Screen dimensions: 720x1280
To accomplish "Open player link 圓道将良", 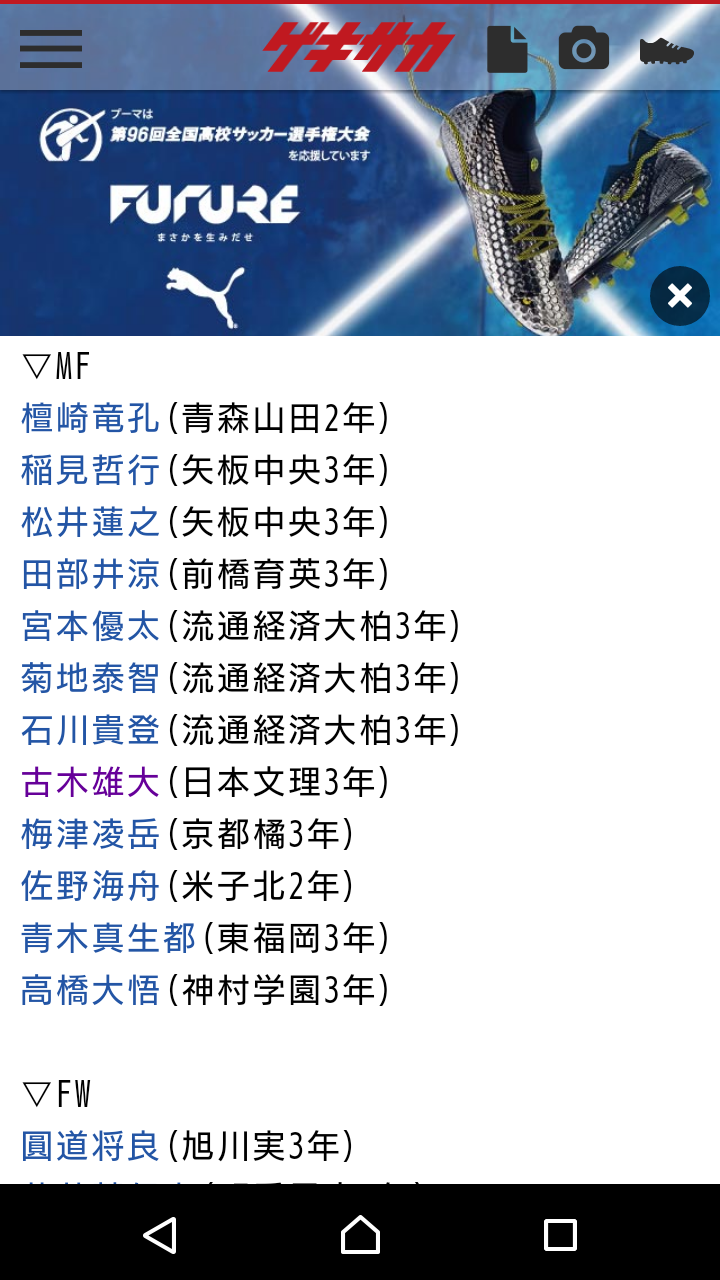I will click(90, 1146).
